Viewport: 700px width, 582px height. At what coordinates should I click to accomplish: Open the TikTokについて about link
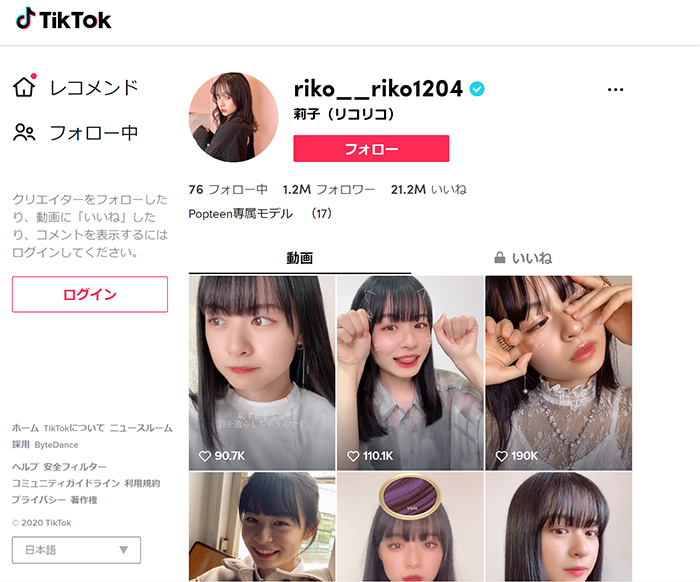[74, 428]
